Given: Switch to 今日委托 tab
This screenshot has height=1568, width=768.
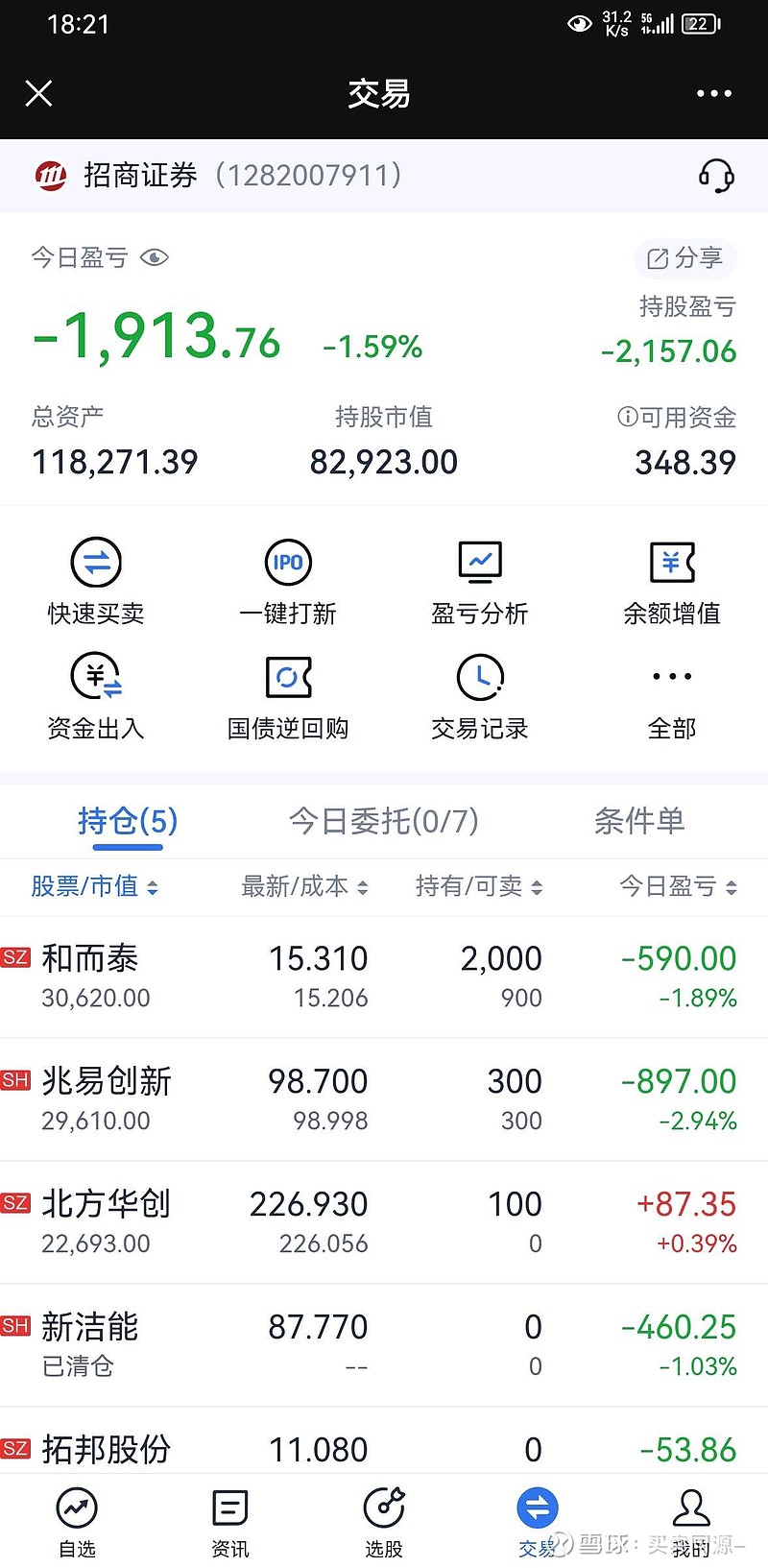Looking at the screenshot, I should 384,821.
